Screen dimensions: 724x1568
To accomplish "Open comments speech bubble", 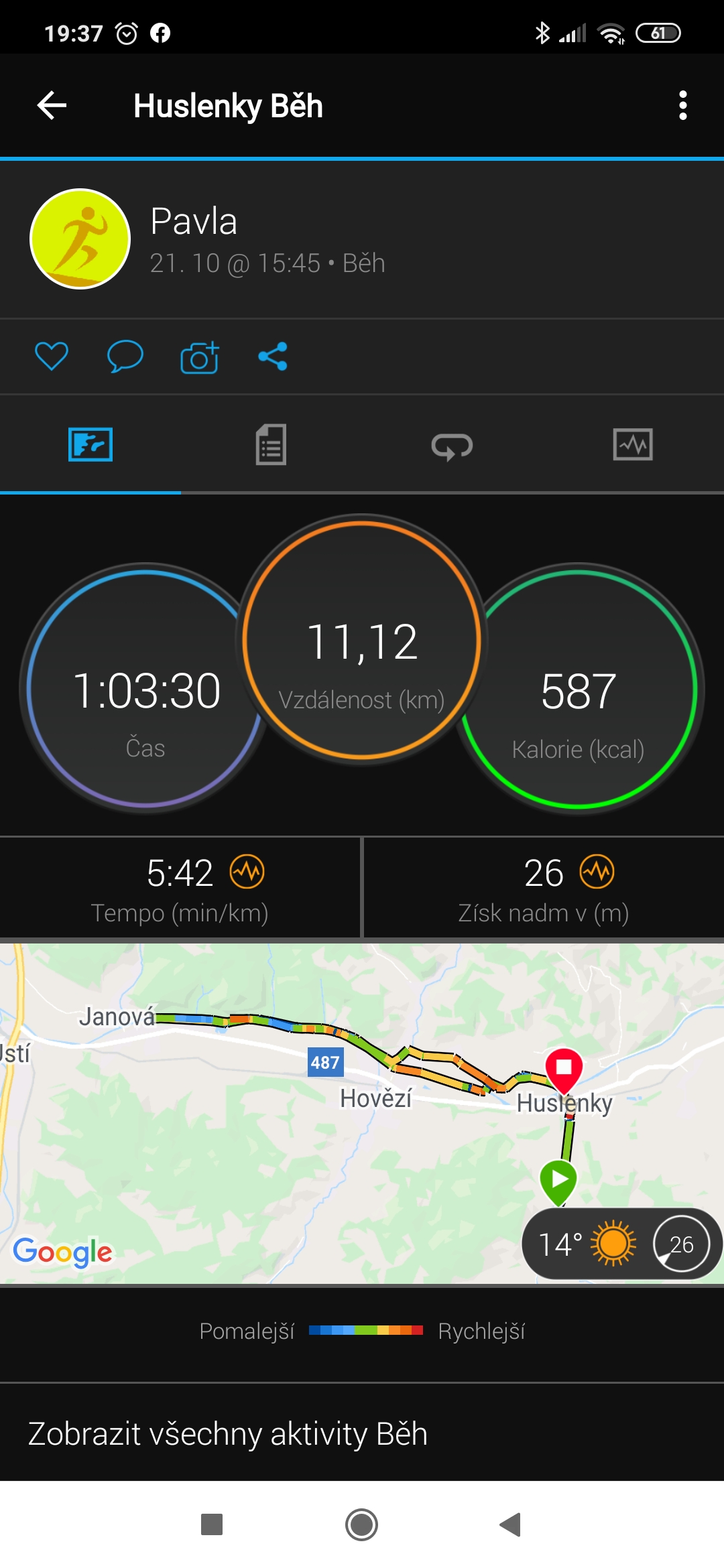I will pyautogui.click(x=125, y=356).
